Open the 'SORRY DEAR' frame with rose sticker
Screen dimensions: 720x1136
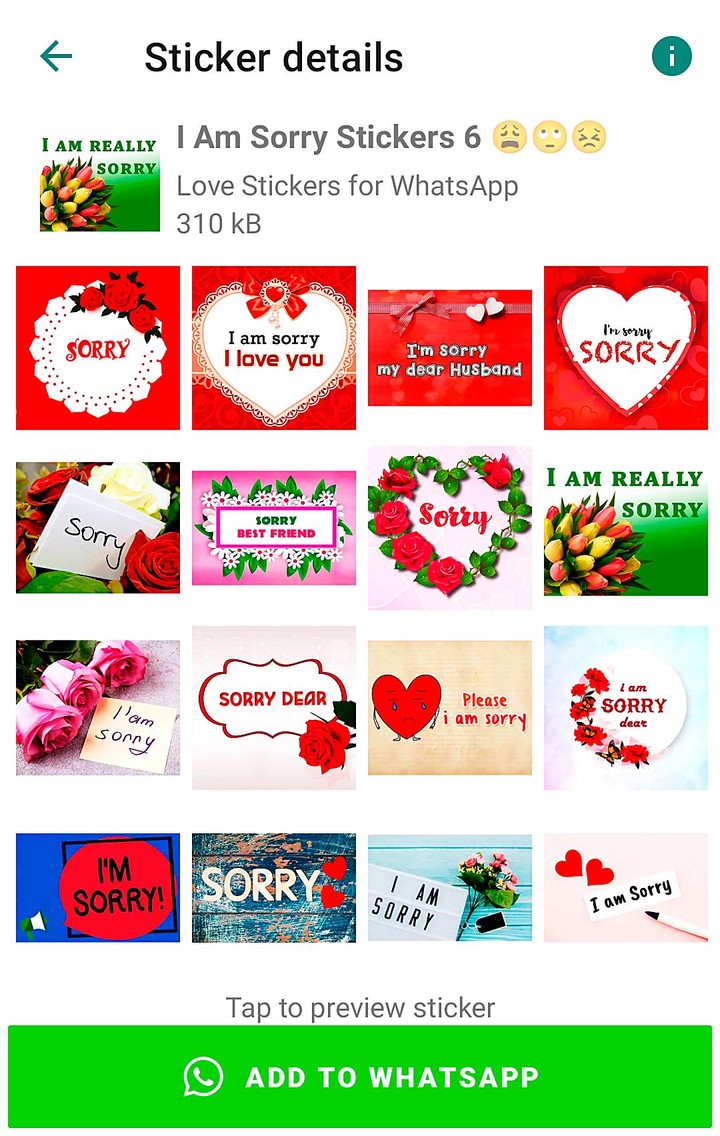pos(273,706)
